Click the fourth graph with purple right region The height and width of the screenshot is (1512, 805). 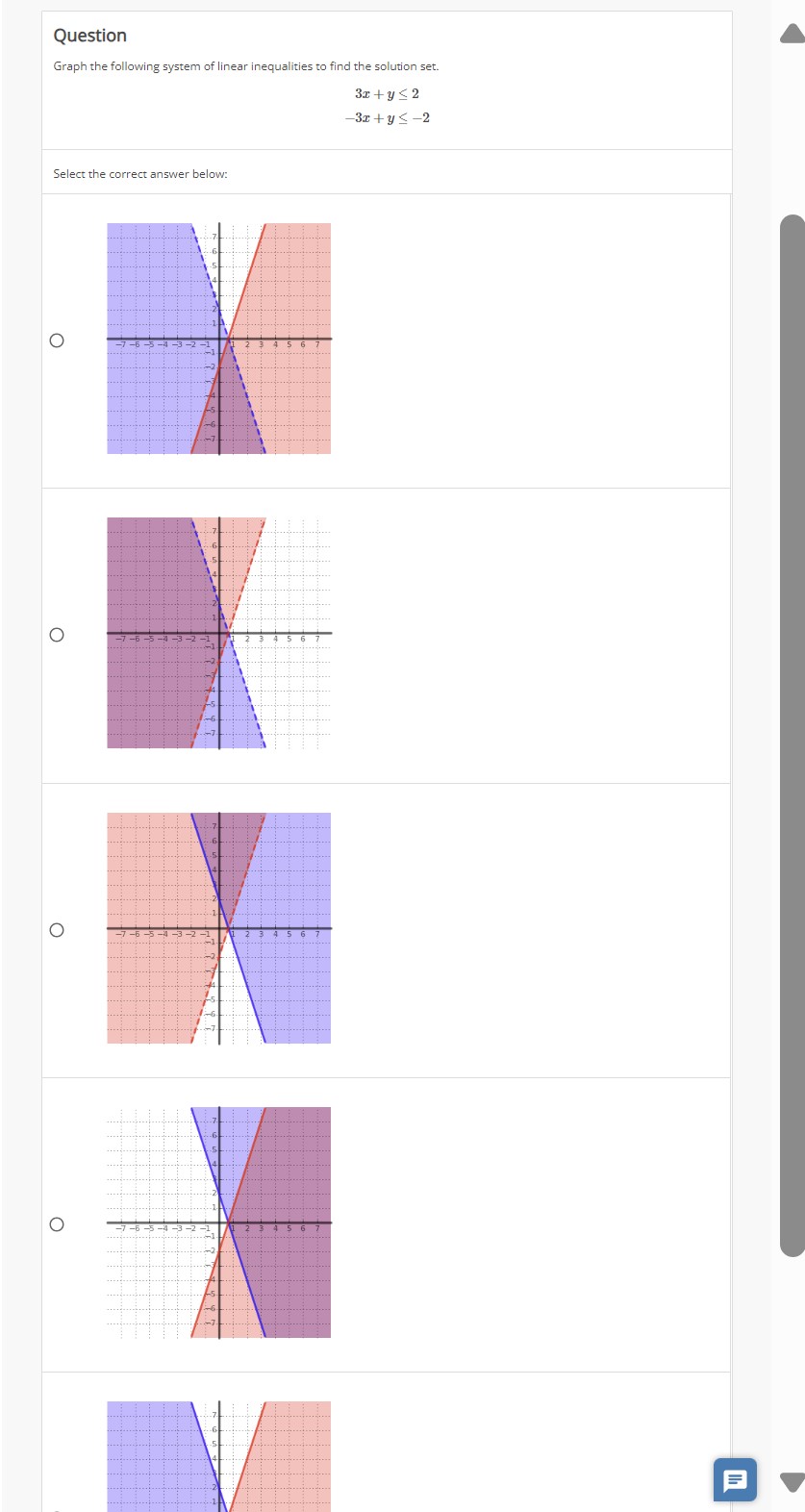coord(218,1222)
